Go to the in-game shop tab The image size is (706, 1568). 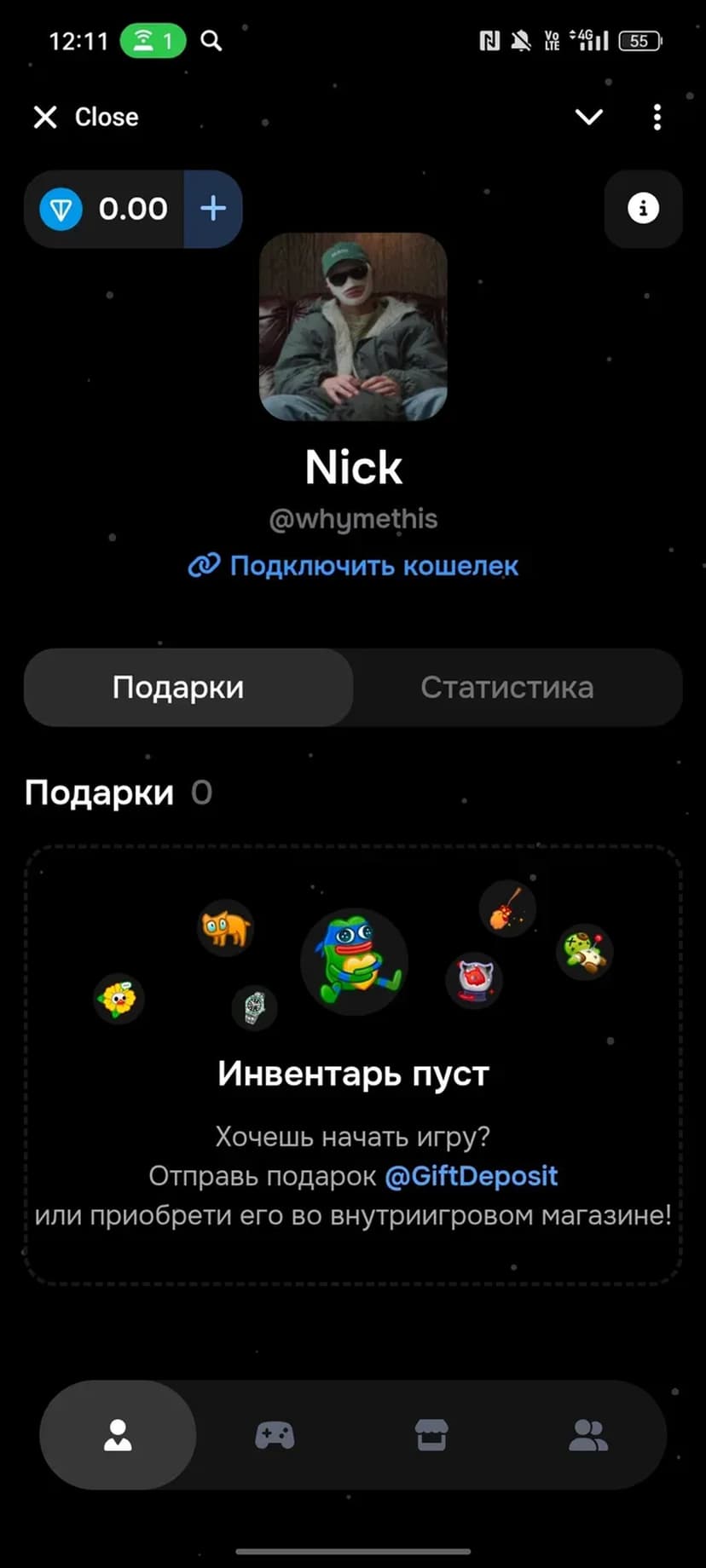pyautogui.click(x=431, y=1435)
